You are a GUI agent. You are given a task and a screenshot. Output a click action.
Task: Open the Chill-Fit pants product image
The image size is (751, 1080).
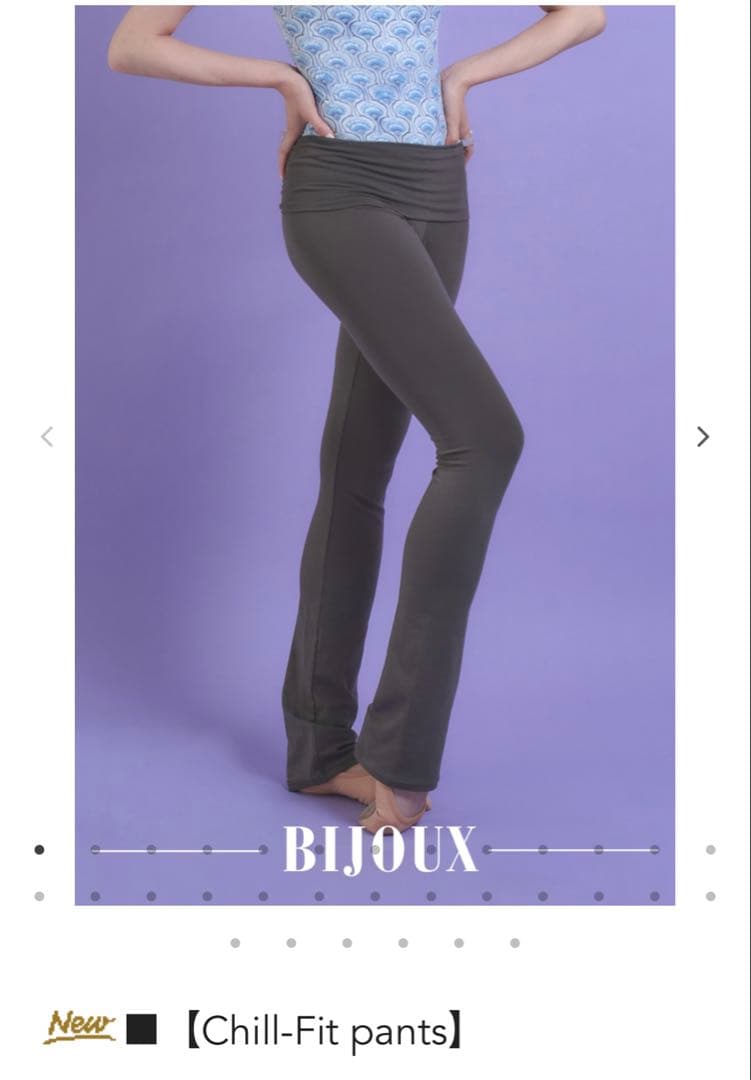pos(375,450)
